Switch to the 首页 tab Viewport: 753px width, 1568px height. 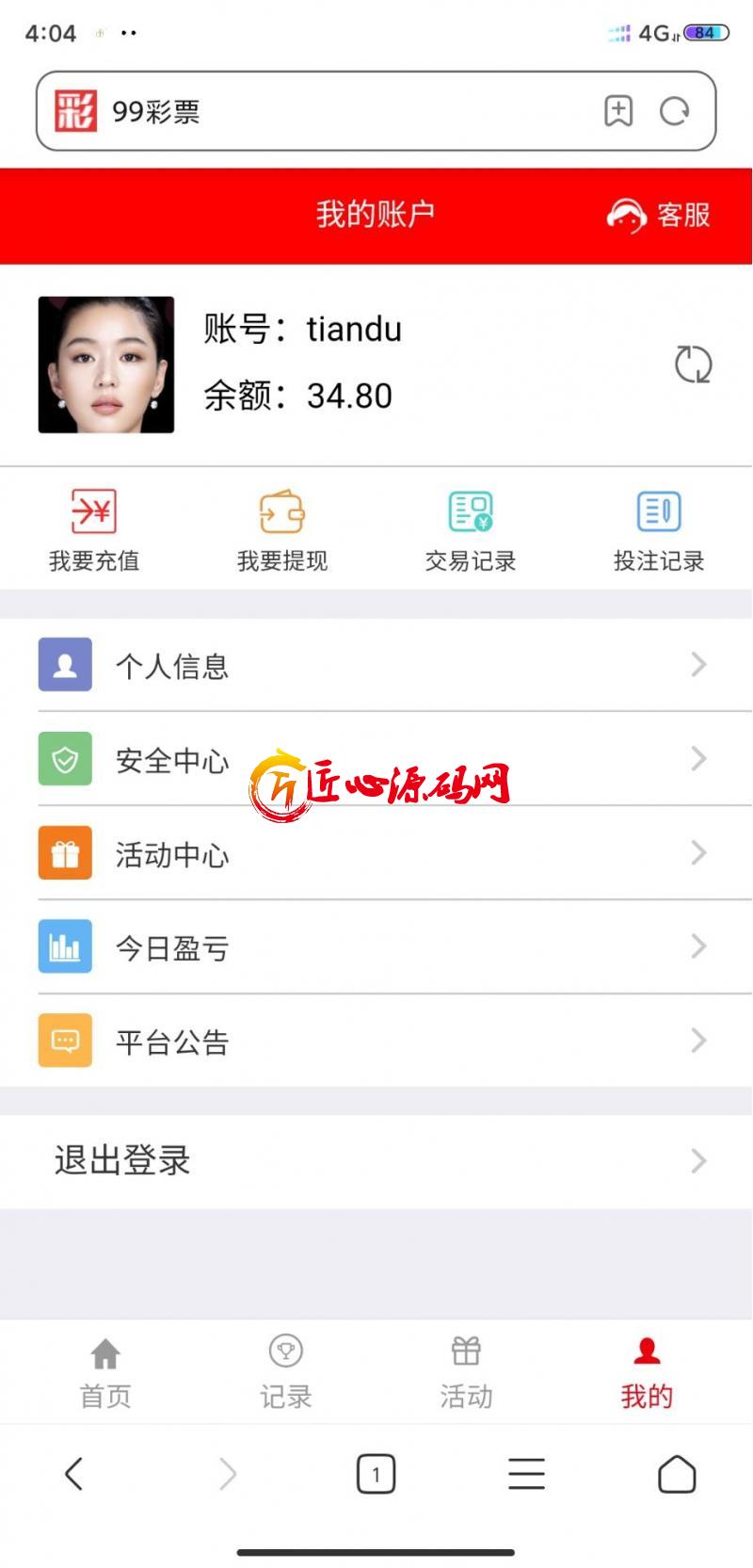click(x=104, y=1373)
